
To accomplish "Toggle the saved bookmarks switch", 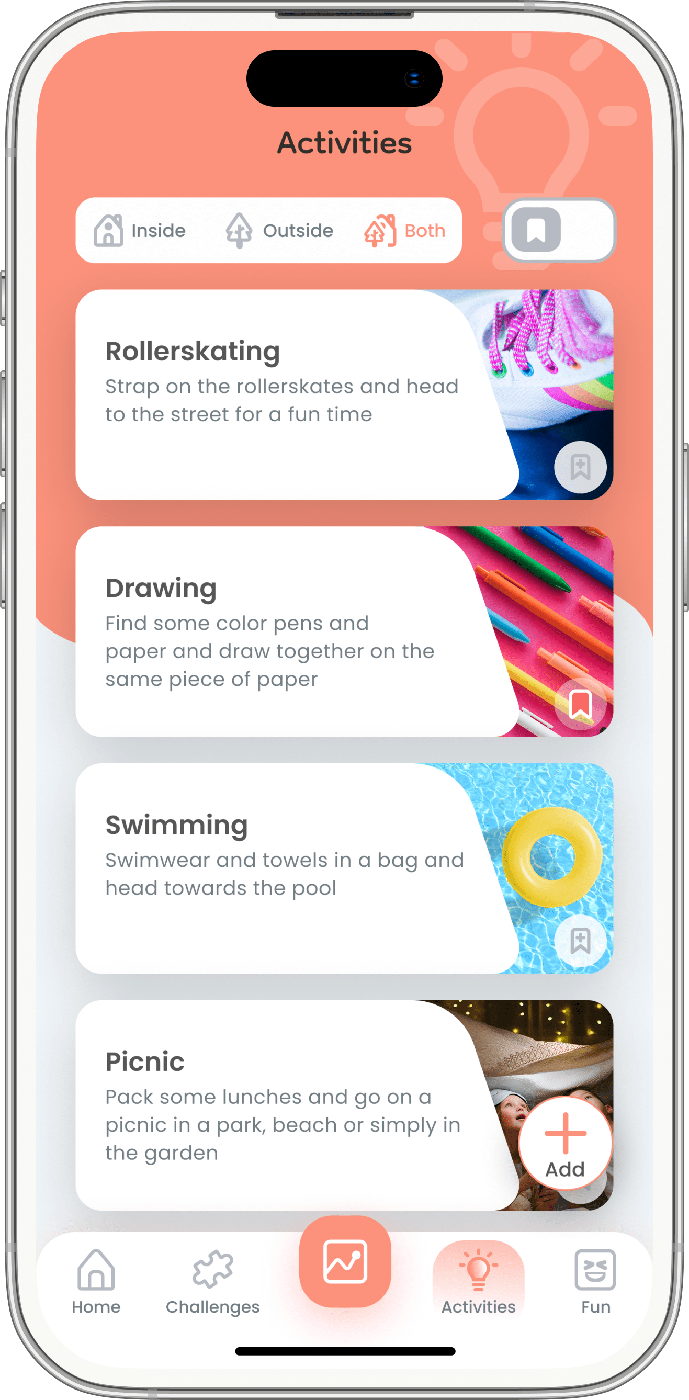I will 558,231.
